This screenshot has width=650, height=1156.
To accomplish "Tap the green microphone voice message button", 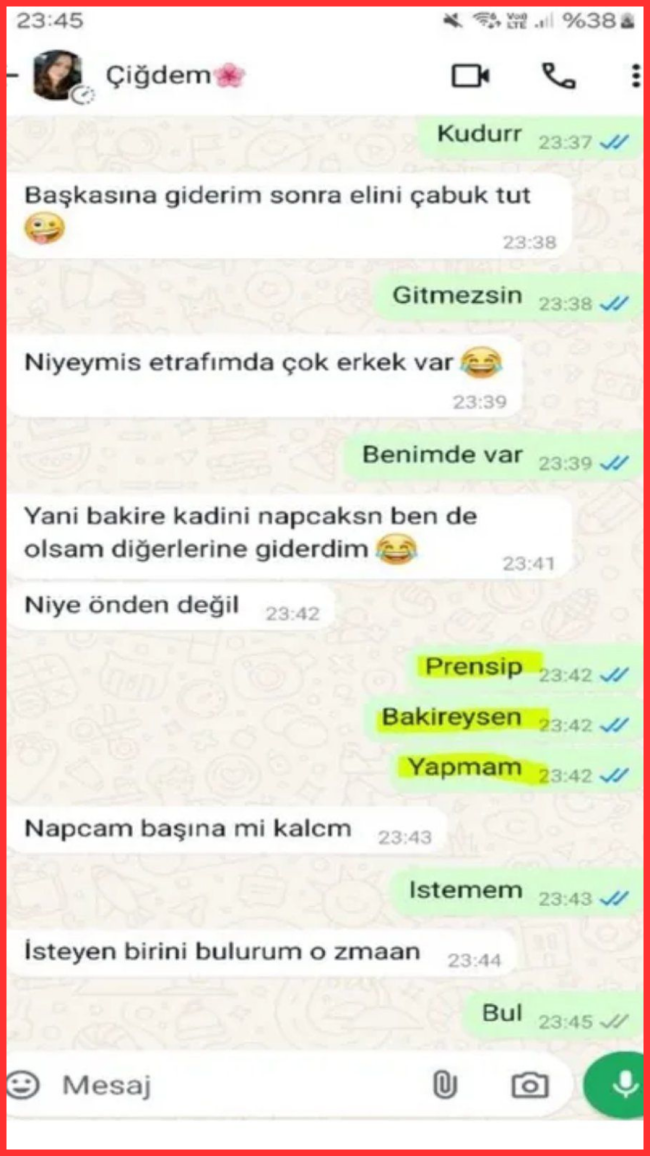I will 615,1084.
